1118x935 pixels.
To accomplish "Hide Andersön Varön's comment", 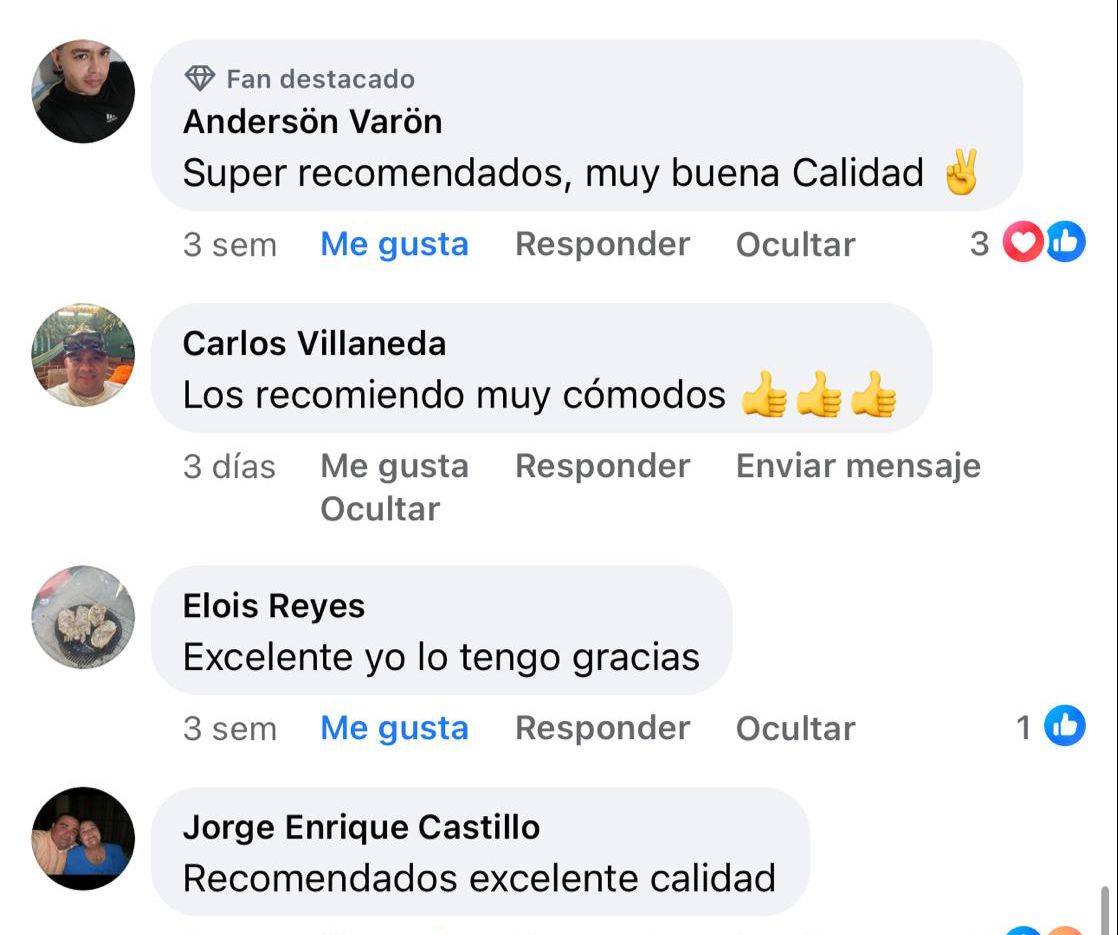I will pos(795,244).
